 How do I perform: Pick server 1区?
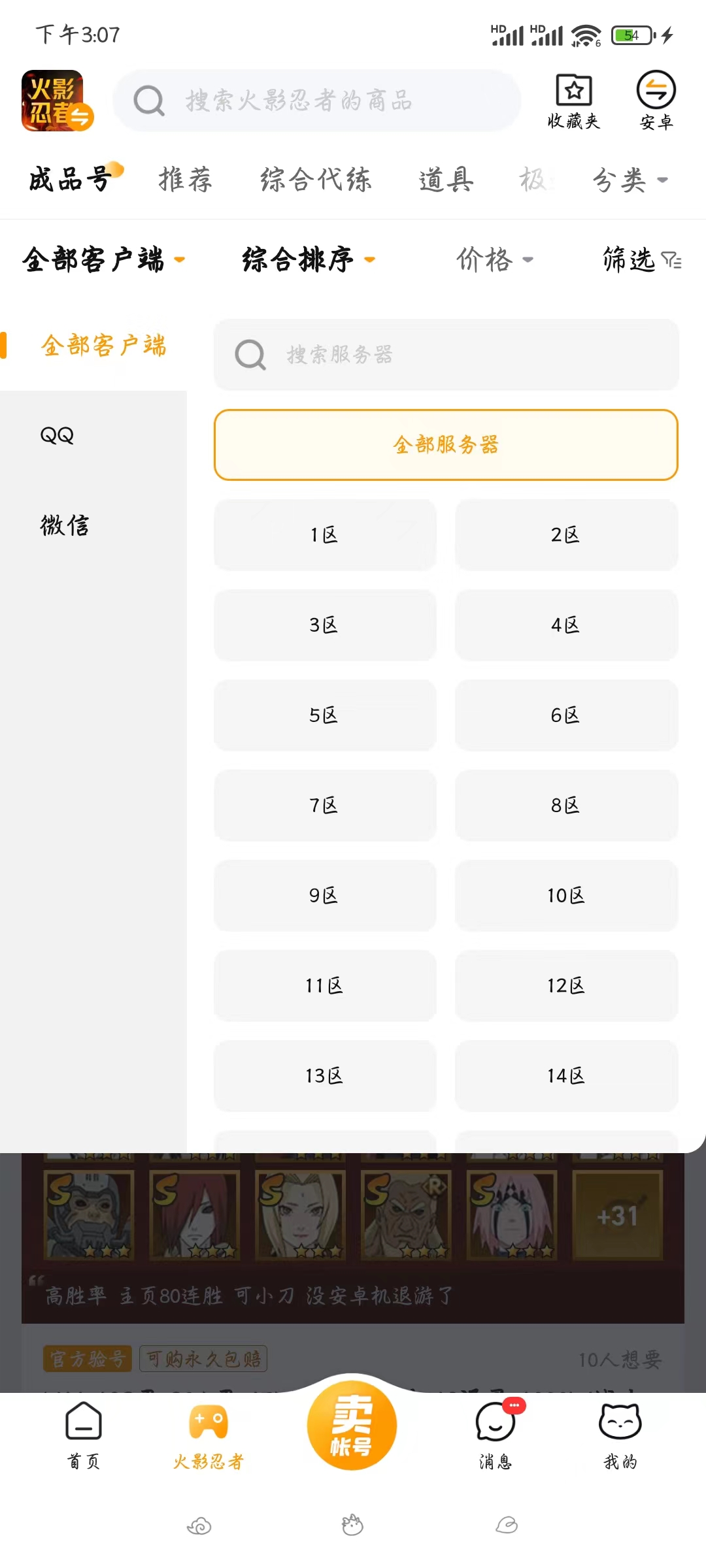325,535
